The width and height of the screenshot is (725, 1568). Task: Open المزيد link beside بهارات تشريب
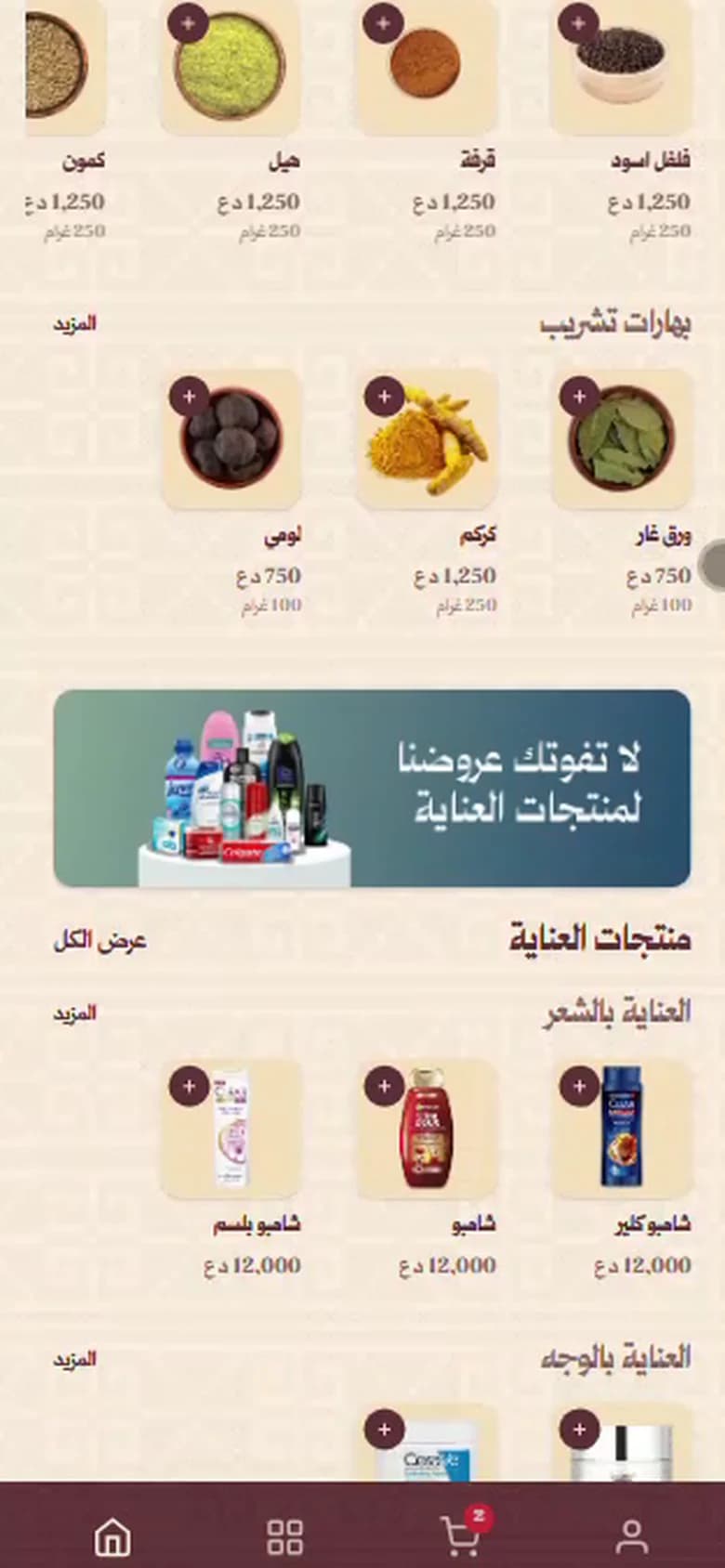(75, 324)
